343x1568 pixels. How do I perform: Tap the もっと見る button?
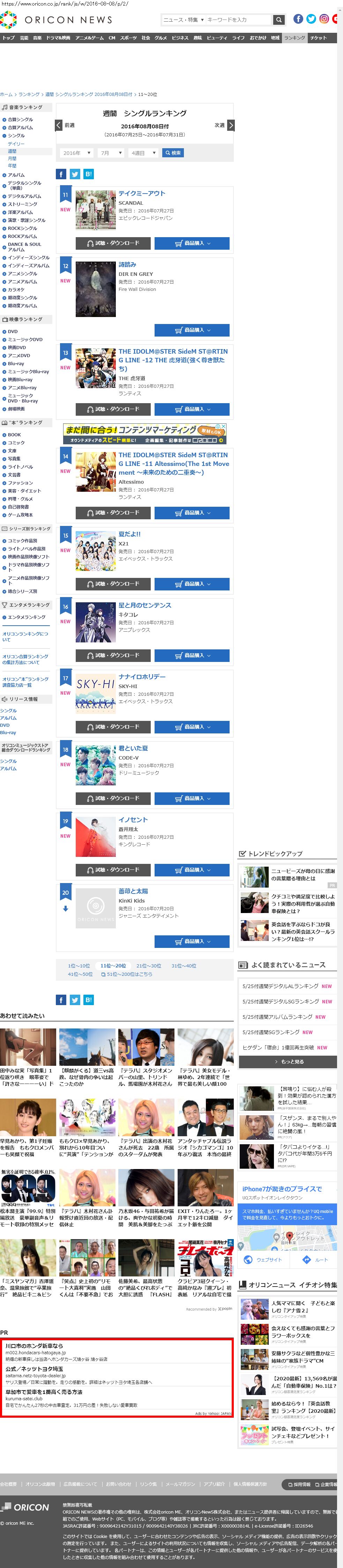pos(288,1062)
